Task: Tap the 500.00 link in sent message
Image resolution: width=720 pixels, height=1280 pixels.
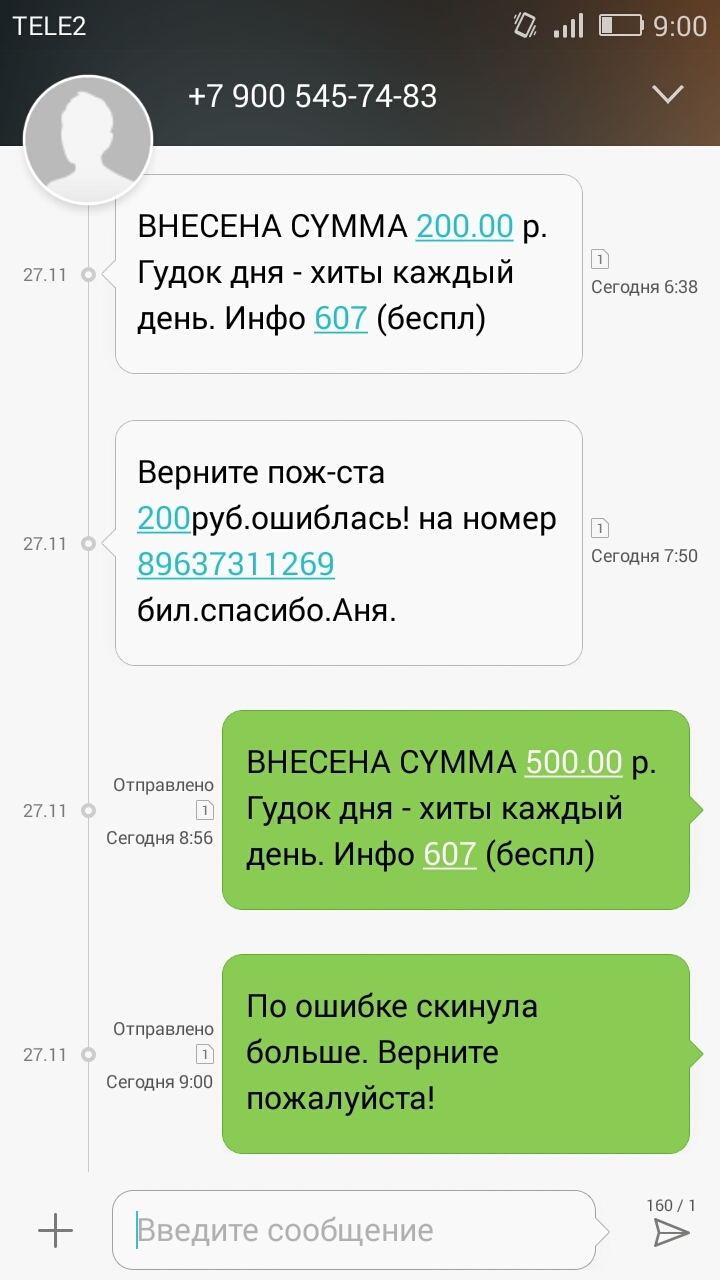Action: tap(573, 762)
